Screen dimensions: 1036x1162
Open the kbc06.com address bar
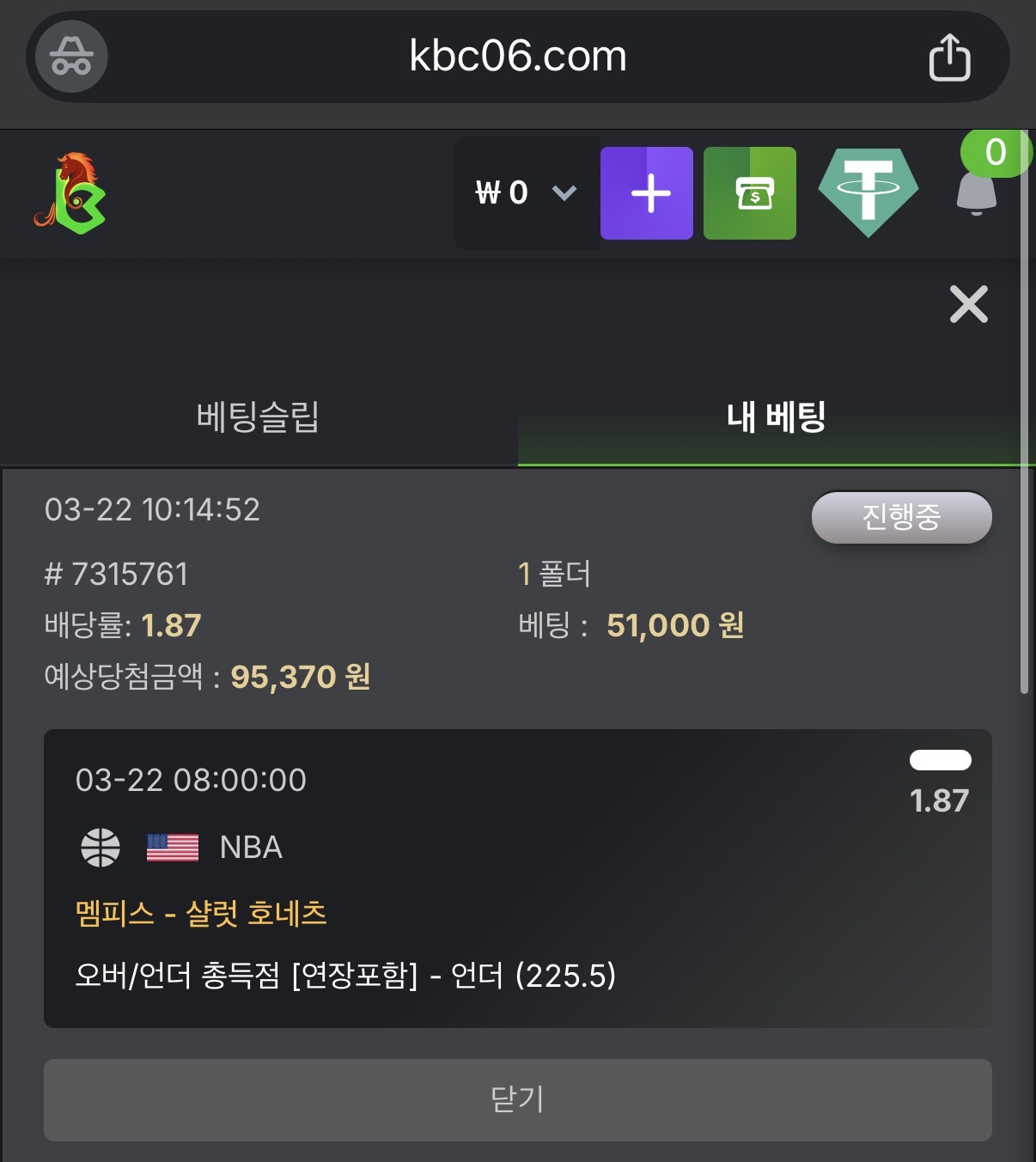pyautogui.click(x=517, y=57)
